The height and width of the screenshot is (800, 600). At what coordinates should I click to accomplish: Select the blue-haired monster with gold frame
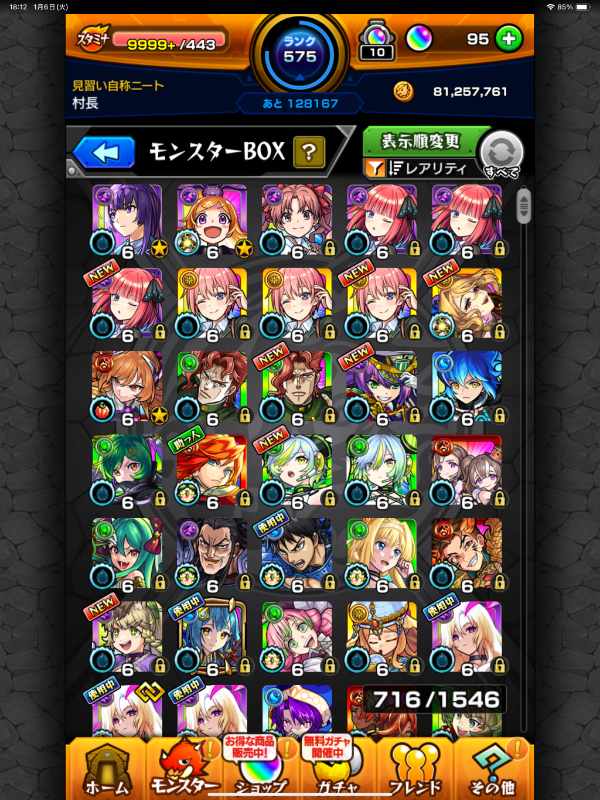click(213, 638)
